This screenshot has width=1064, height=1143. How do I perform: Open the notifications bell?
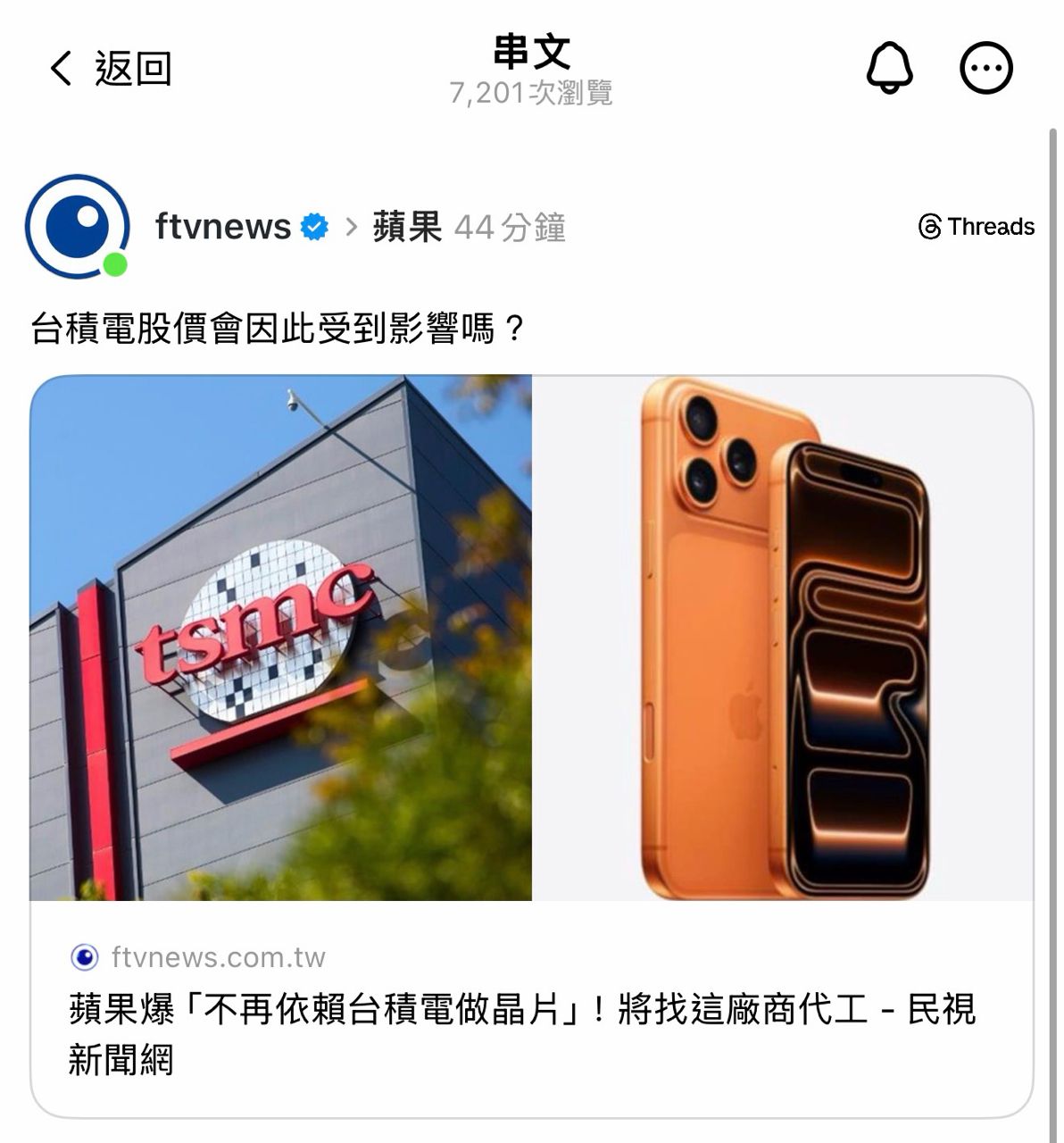click(889, 68)
